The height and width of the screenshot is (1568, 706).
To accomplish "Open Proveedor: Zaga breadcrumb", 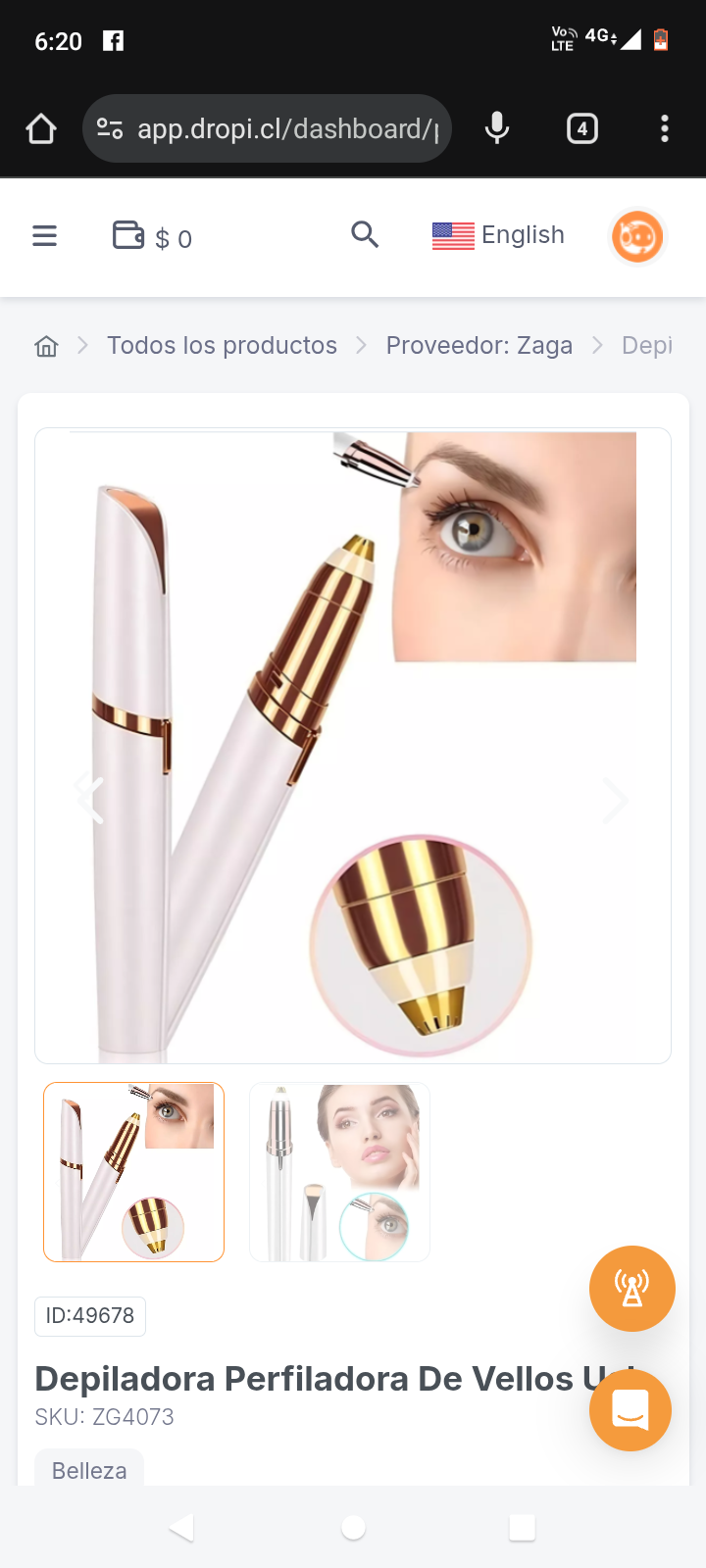I will click(x=479, y=345).
